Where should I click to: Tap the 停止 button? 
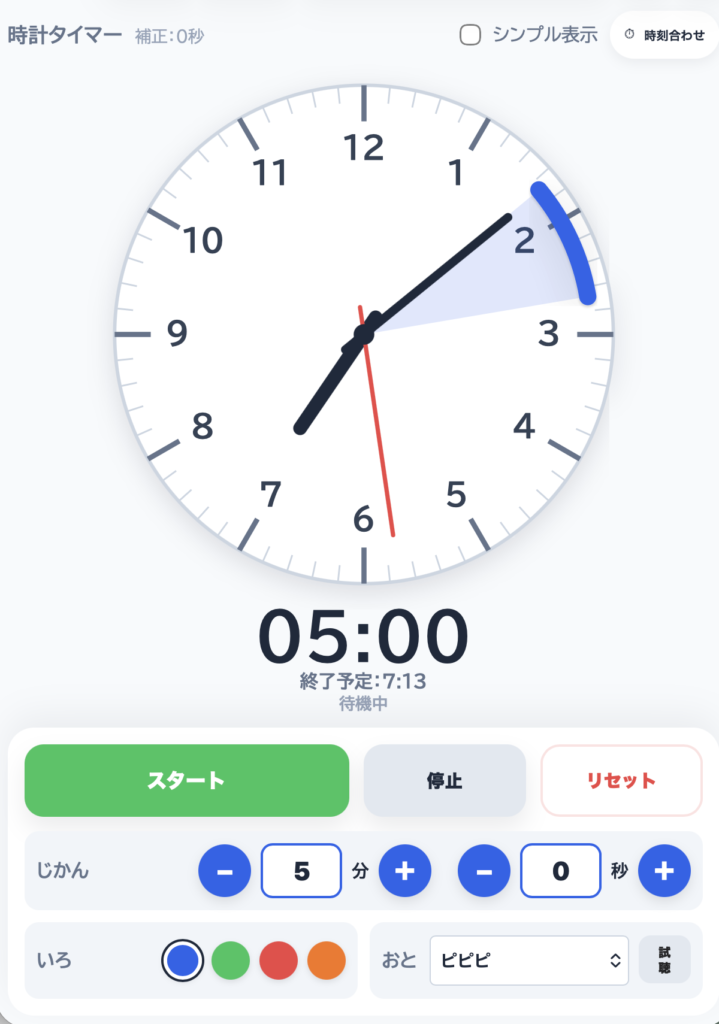444,780
